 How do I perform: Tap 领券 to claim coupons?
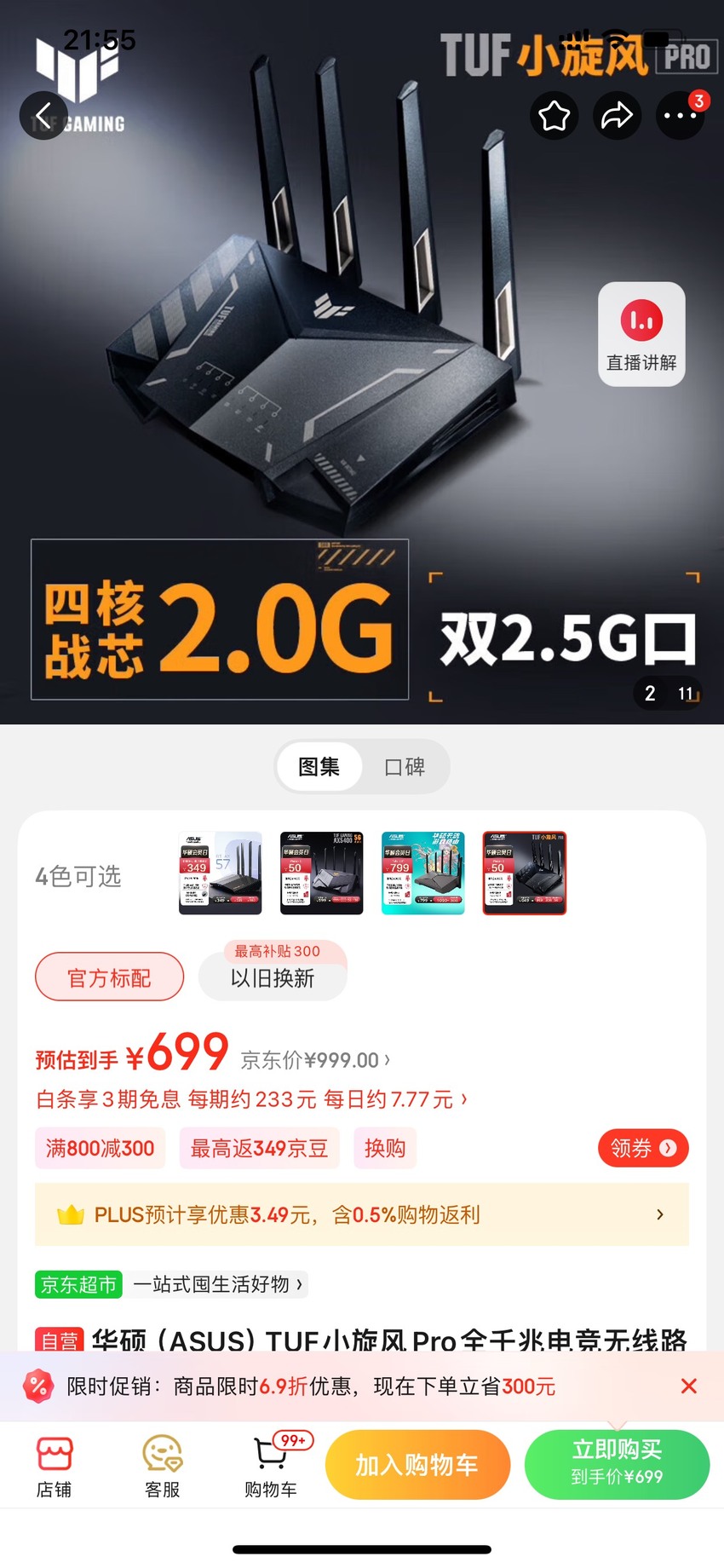(643, 1148)
